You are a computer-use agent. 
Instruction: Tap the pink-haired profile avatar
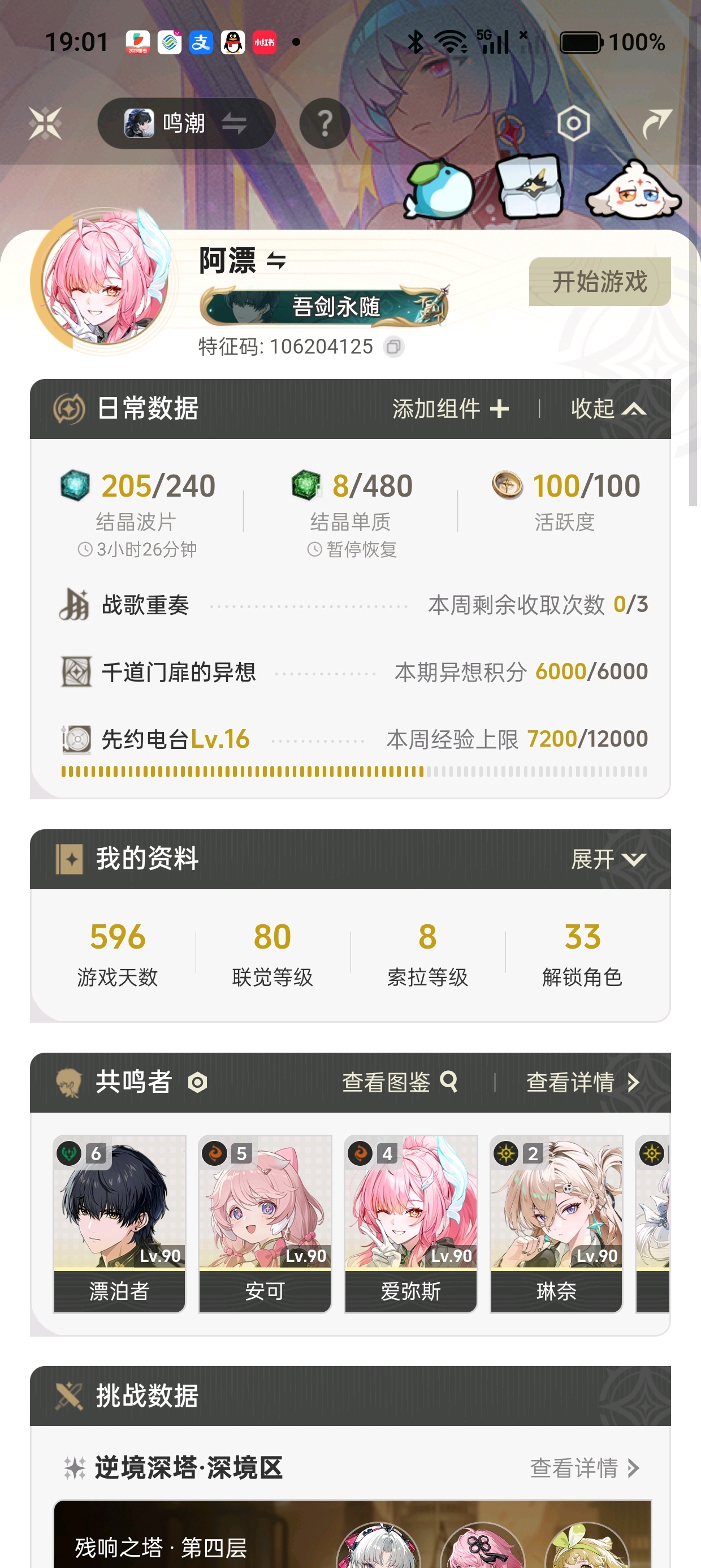point(105,283)
